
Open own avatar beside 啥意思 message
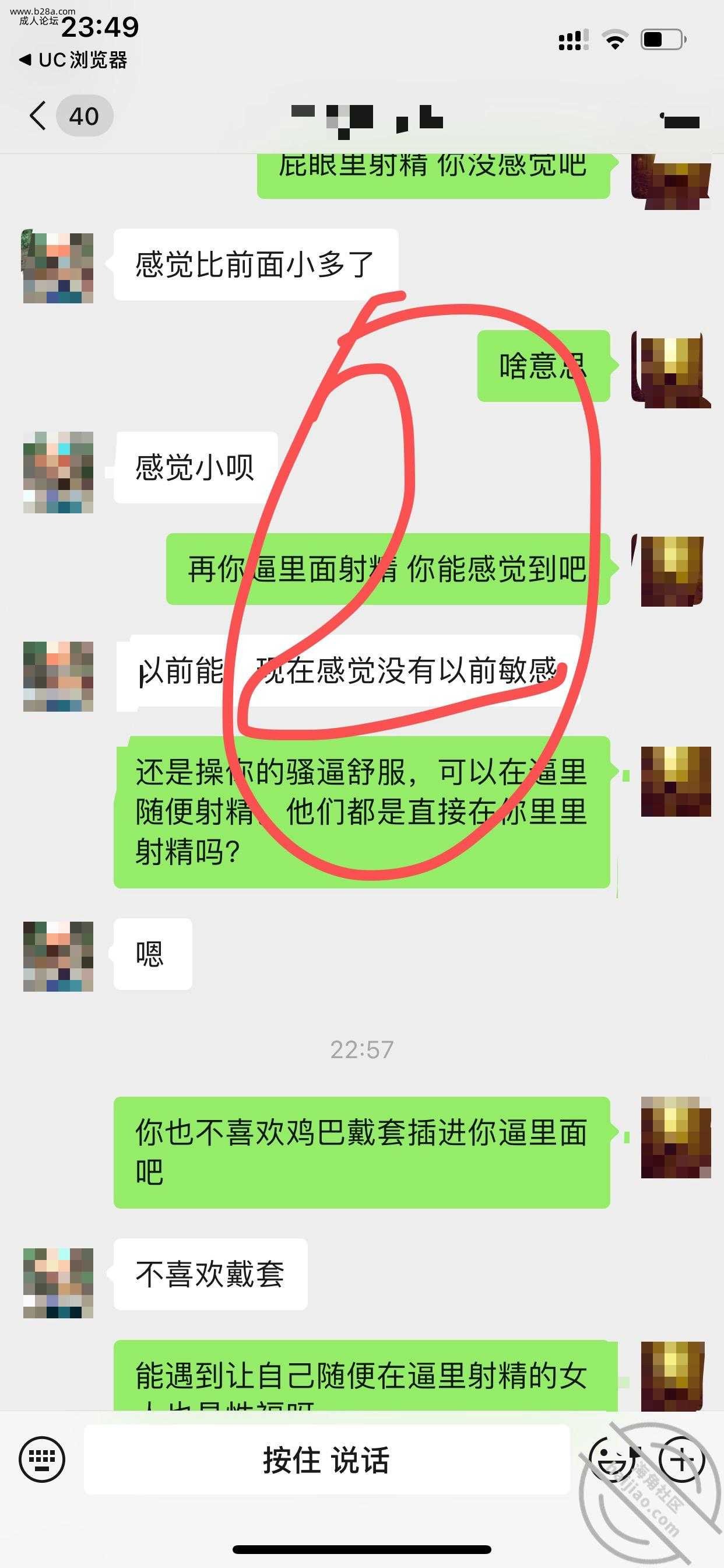671,369
